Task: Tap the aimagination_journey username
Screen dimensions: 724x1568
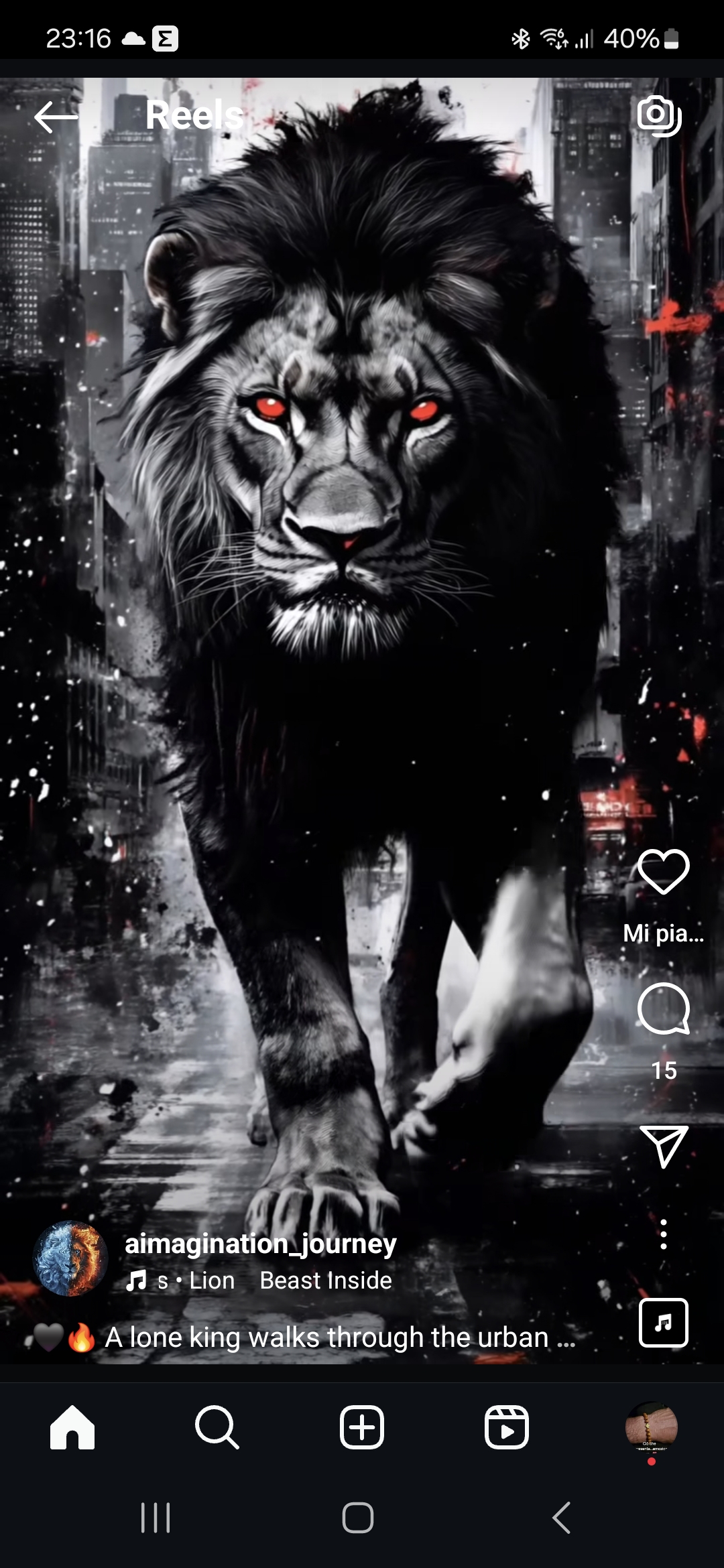Action: point(261,1243)
